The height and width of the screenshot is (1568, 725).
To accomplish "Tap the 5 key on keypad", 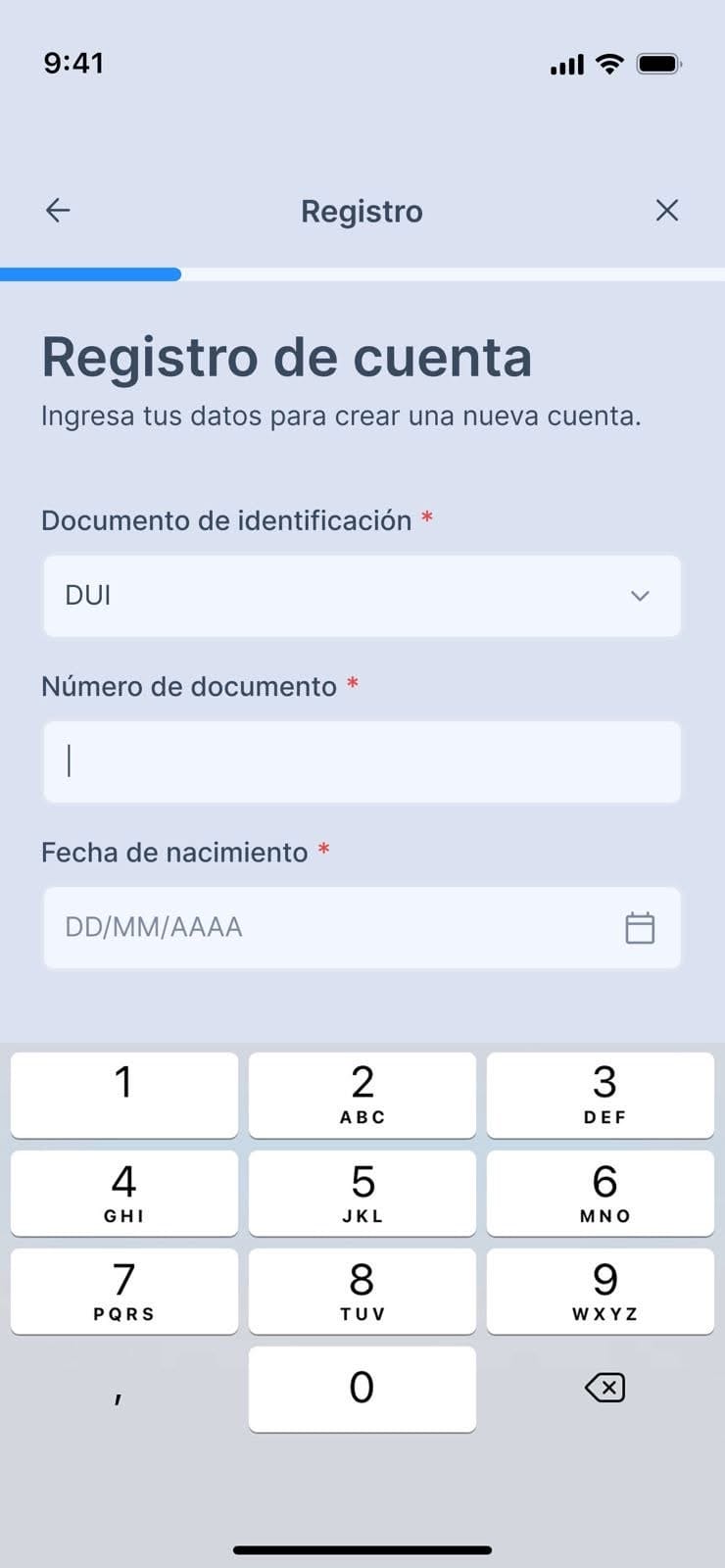I will [x=362, y=1193].
